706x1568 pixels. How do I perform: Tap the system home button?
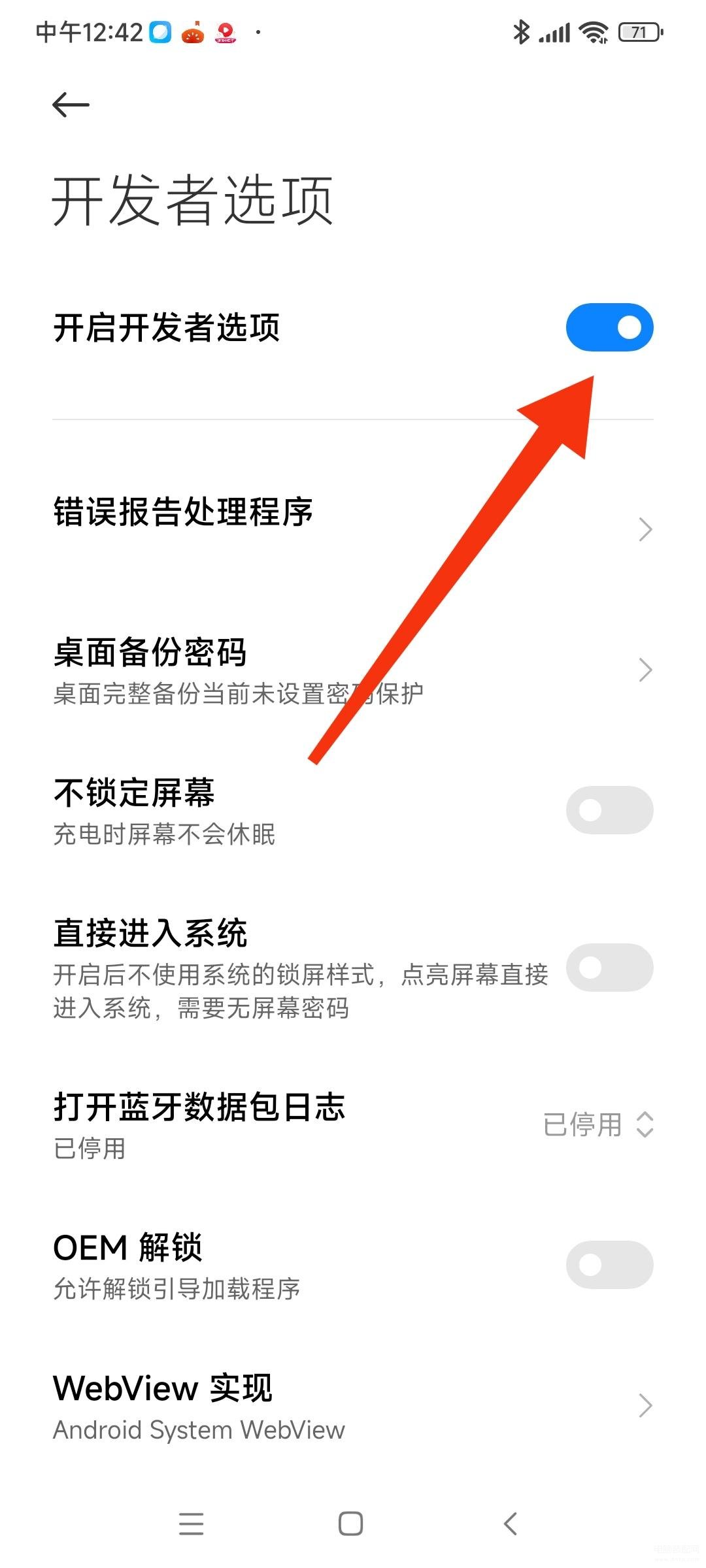[351, 1524]
